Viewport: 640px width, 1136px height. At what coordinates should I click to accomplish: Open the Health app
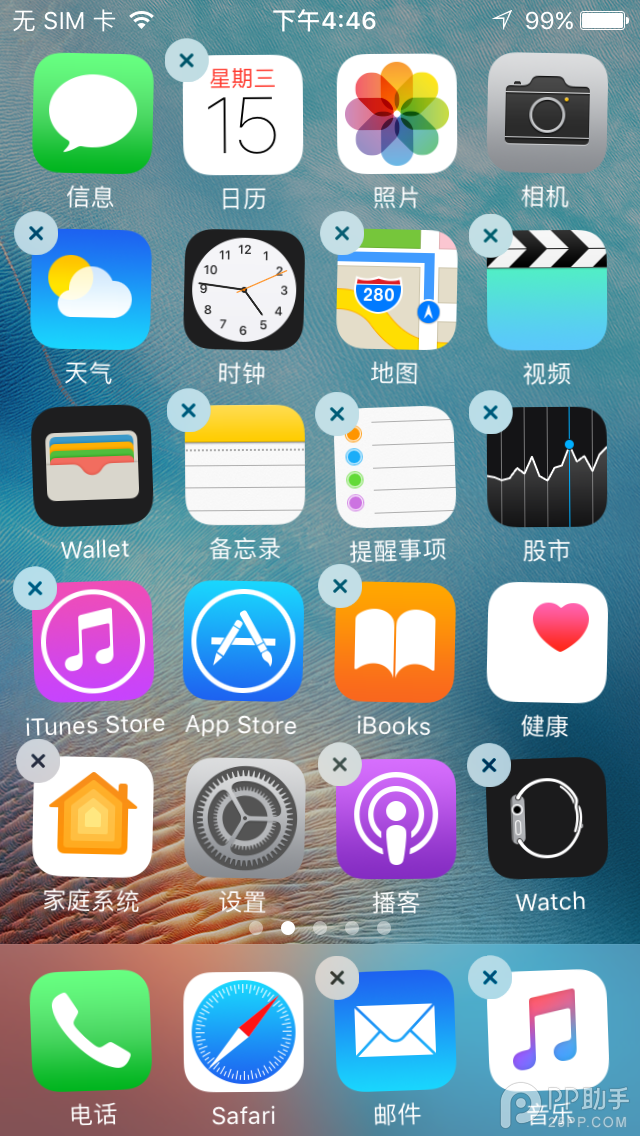(547, 641)
